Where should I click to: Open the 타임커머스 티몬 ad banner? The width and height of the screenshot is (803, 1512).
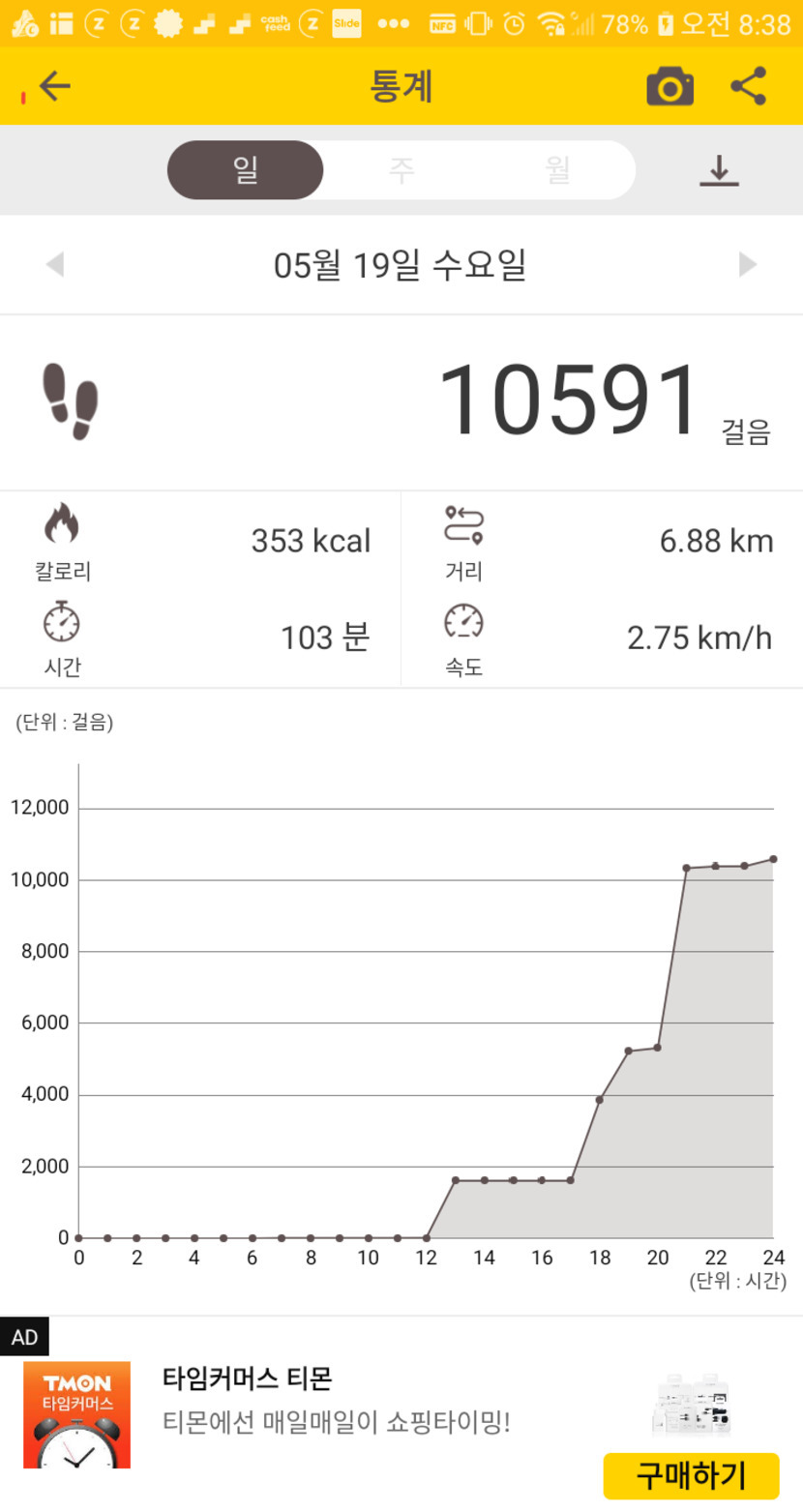point(335,1400)
